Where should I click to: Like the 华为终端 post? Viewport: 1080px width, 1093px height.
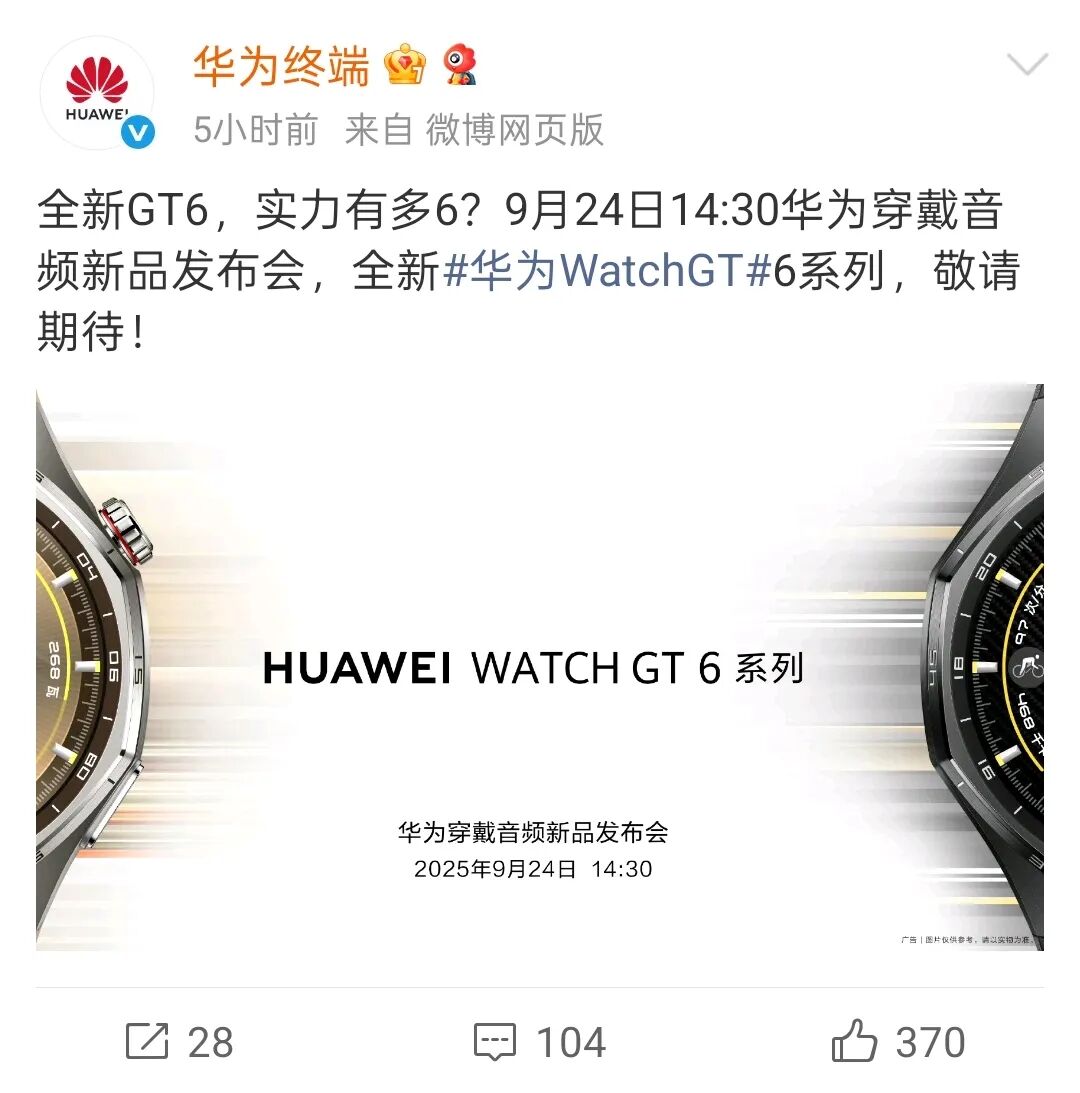pos(898,1042)
